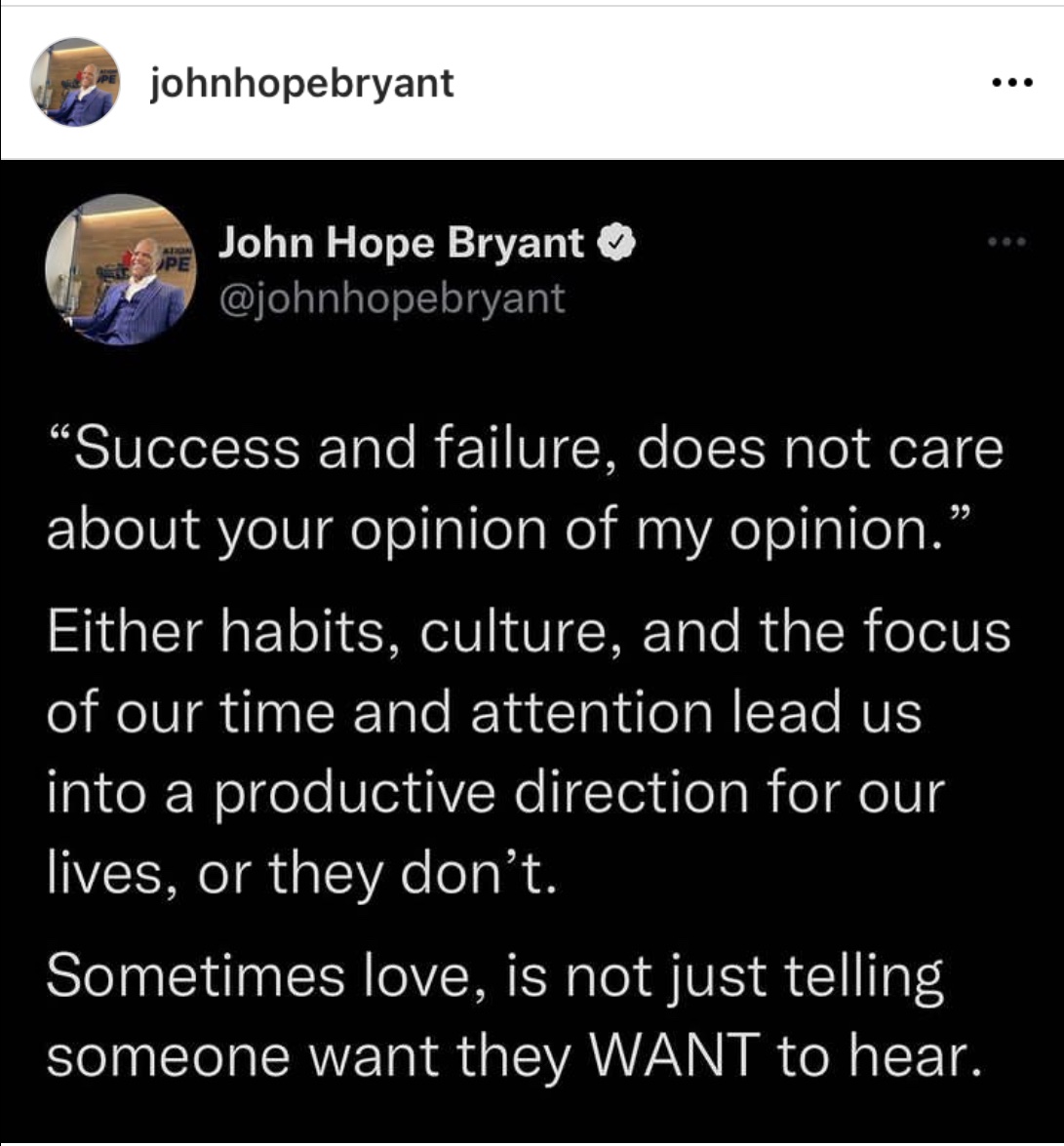Open the post's three-dot options menu
Viewport: 1064px width, 1146px height.
click(1010, 83)
